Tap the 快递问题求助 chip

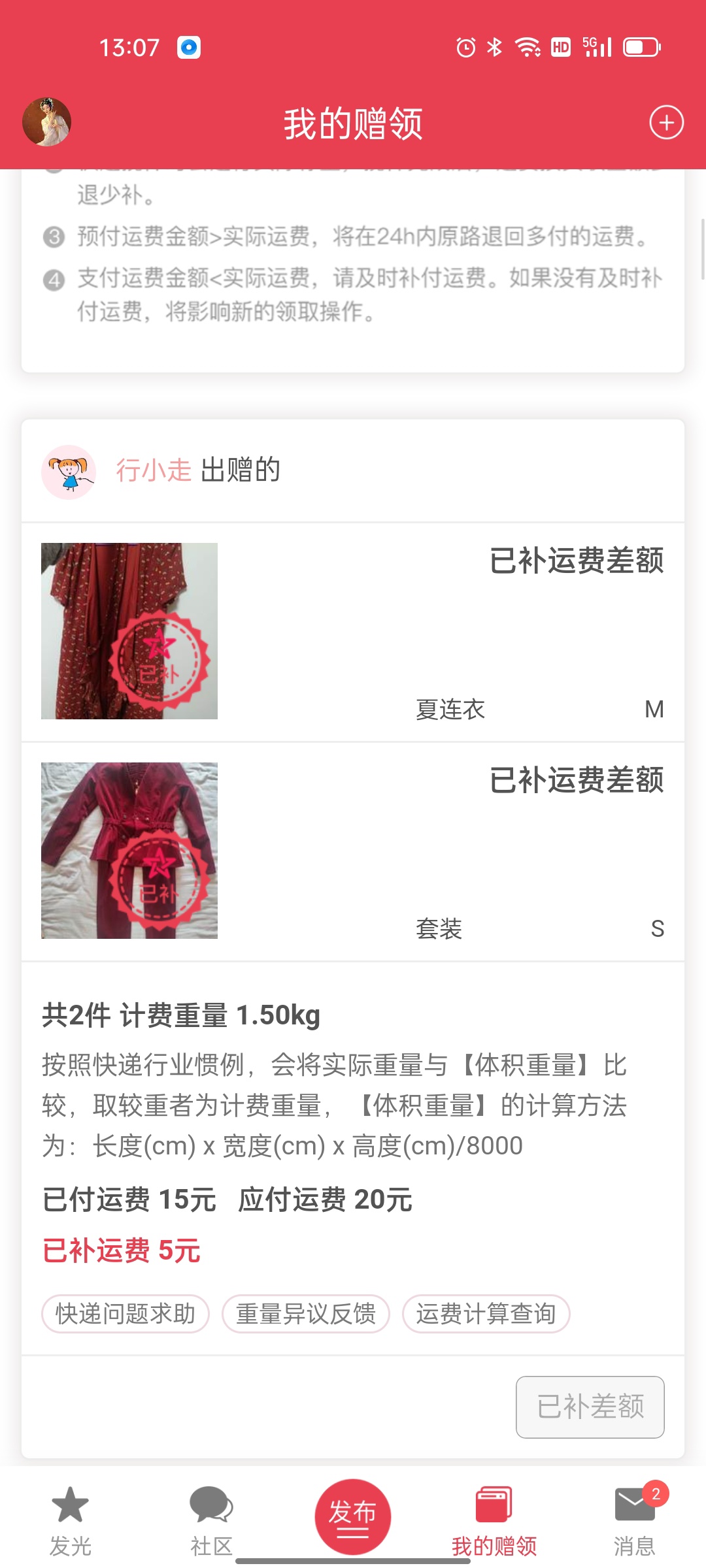(x=126, y=1313)
